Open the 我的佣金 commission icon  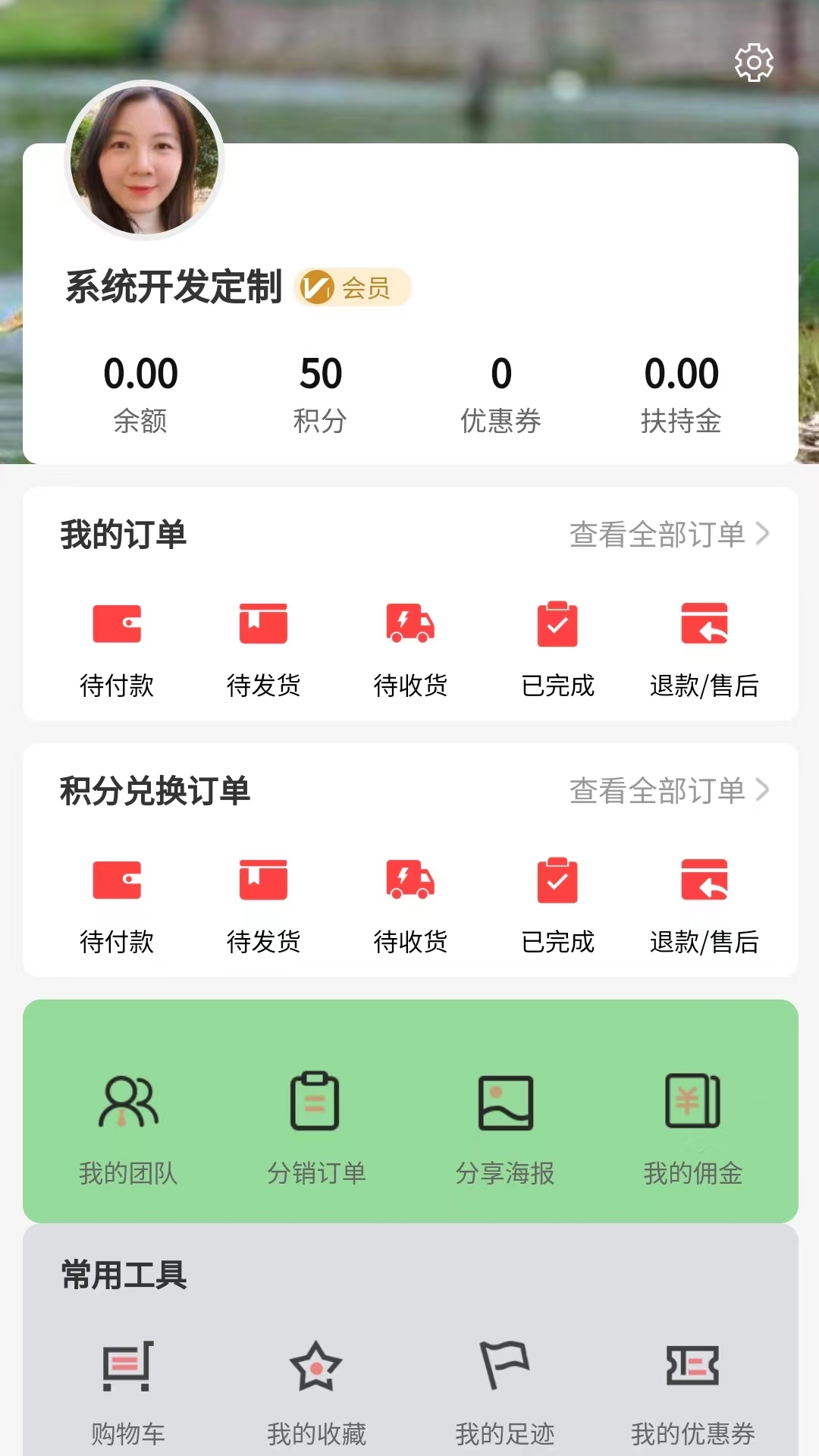coord(695,1103)
